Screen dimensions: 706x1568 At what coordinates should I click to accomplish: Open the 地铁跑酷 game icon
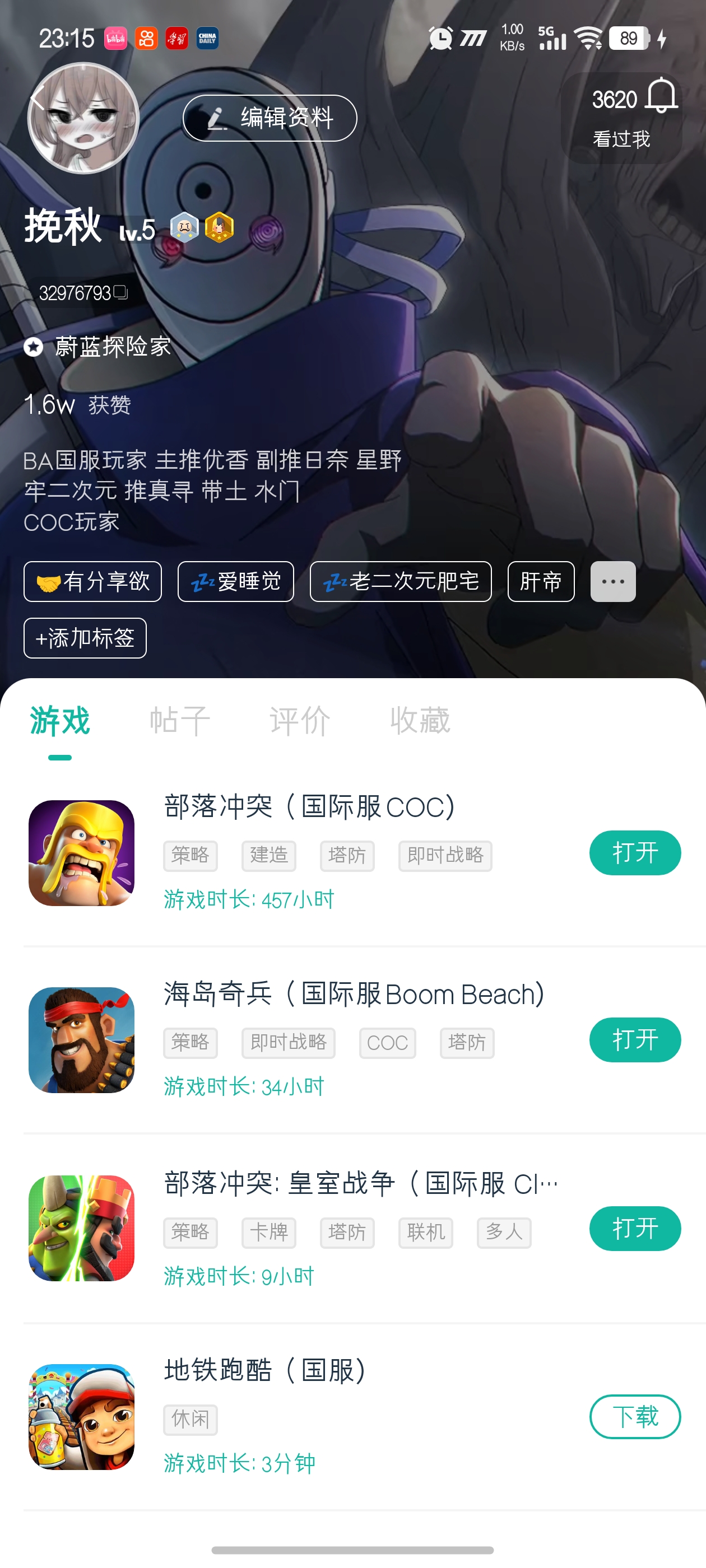(82, 1417)
